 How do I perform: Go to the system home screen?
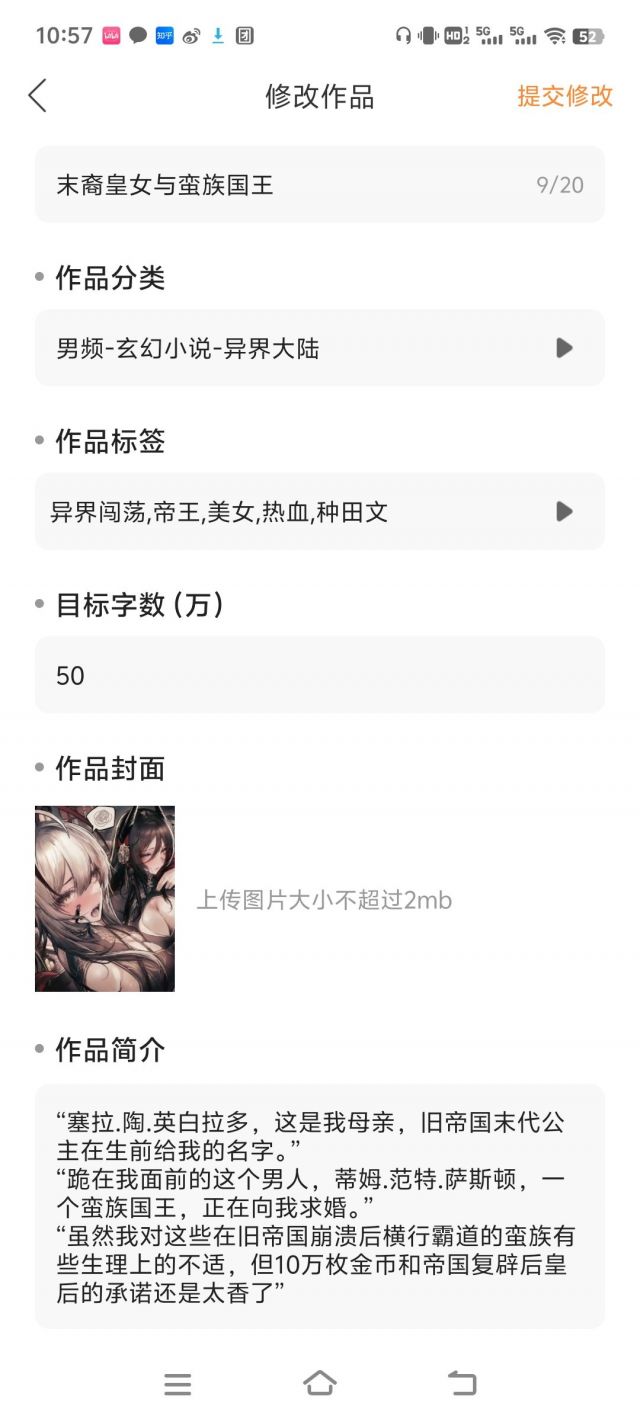coord(320,1384)
